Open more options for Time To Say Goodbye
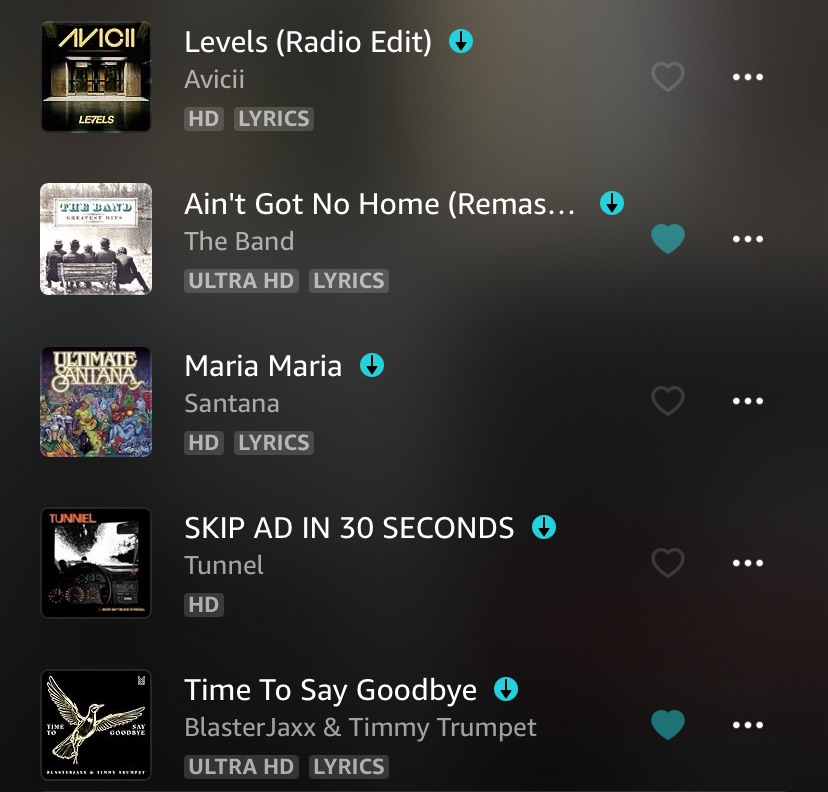 coord(748,725)
